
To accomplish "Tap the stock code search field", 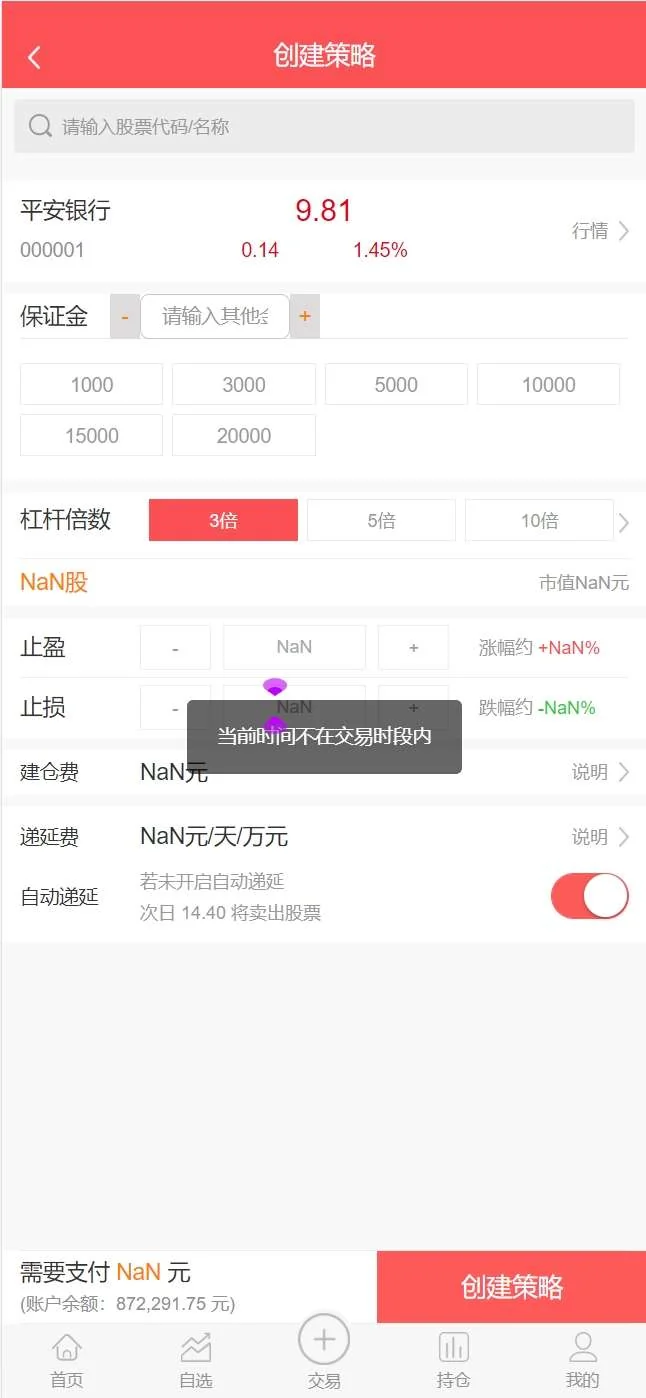I will [323, 127].
